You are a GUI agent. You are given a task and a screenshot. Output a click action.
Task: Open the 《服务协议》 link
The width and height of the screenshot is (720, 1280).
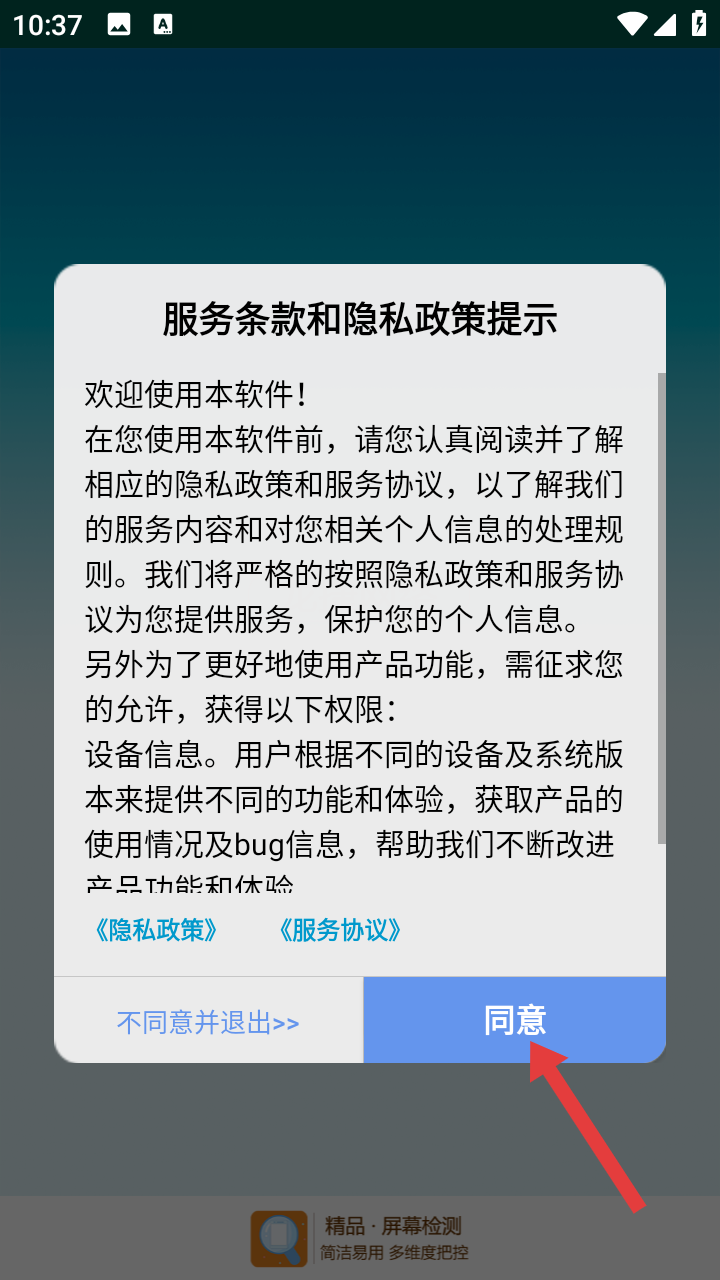pos(340,930)
